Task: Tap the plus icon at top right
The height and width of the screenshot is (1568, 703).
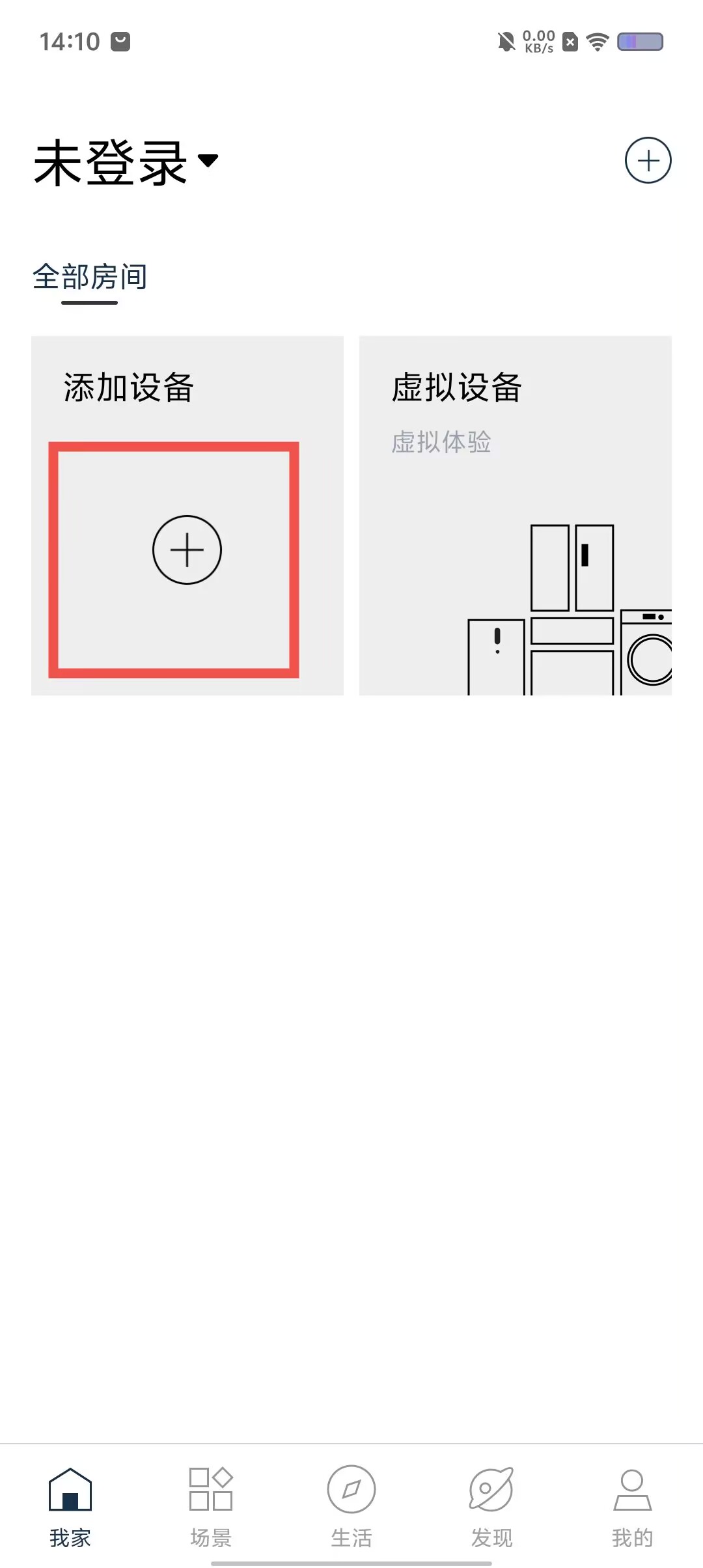Action: (x=648, y=160)
